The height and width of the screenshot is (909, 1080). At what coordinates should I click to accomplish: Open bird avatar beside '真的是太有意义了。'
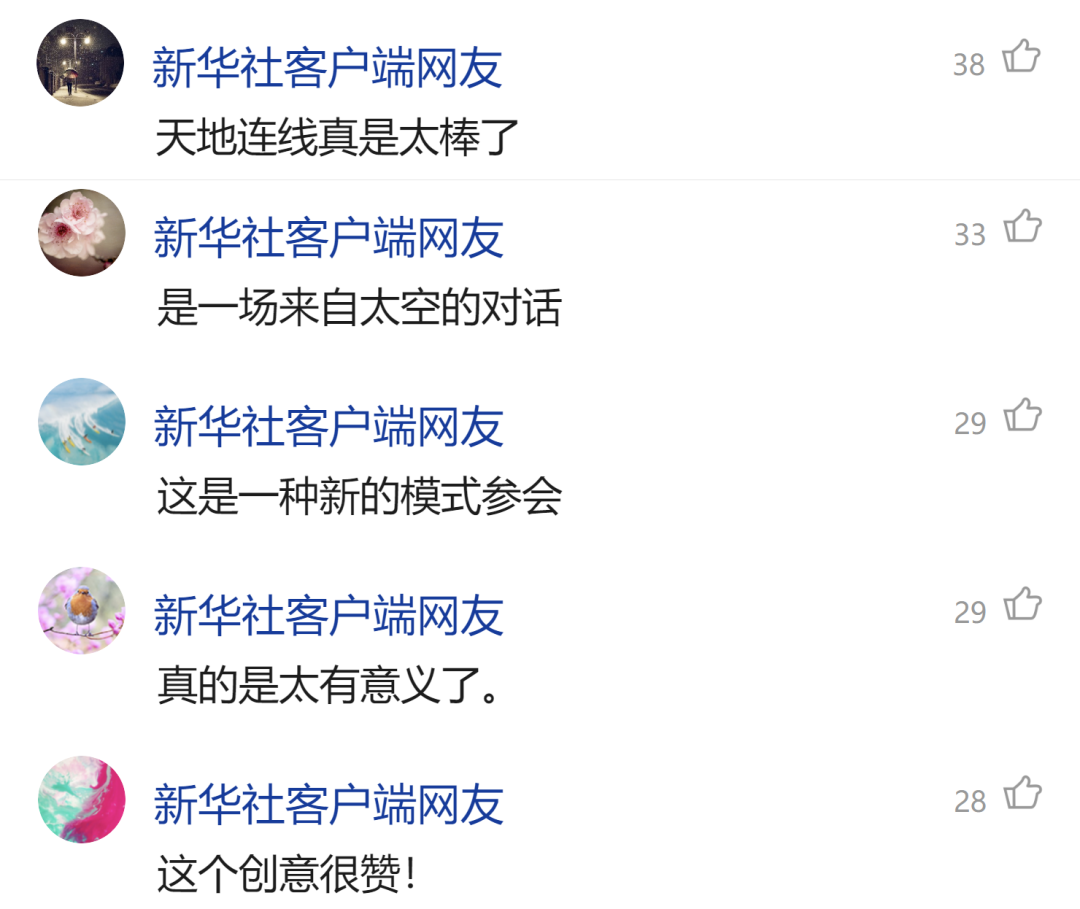tap(82, 610)
